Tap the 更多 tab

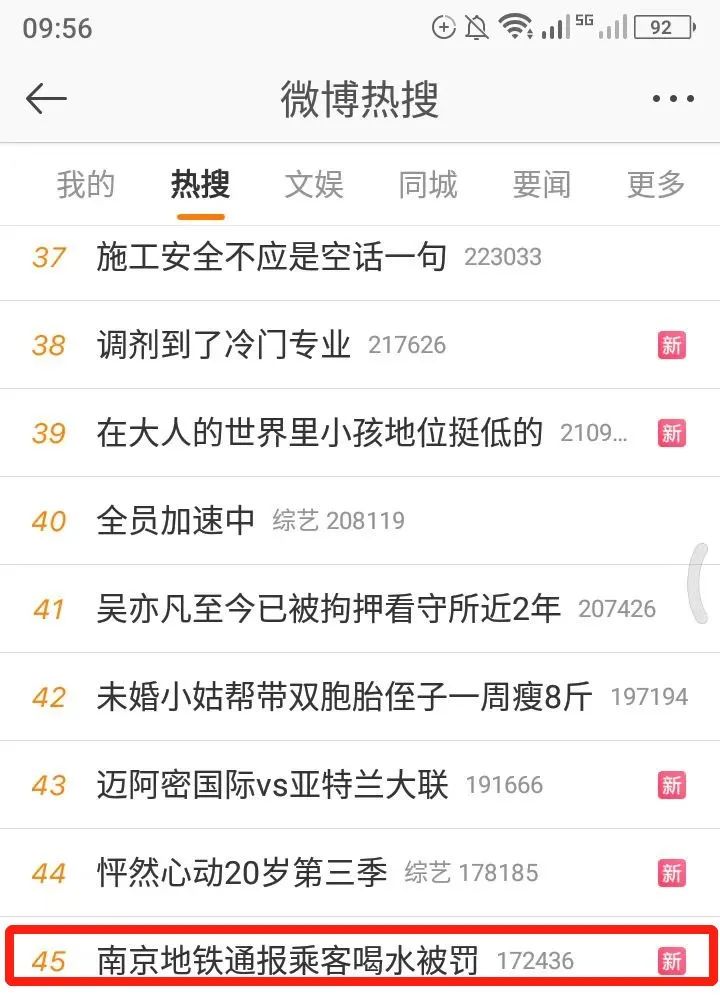(656, 185)
